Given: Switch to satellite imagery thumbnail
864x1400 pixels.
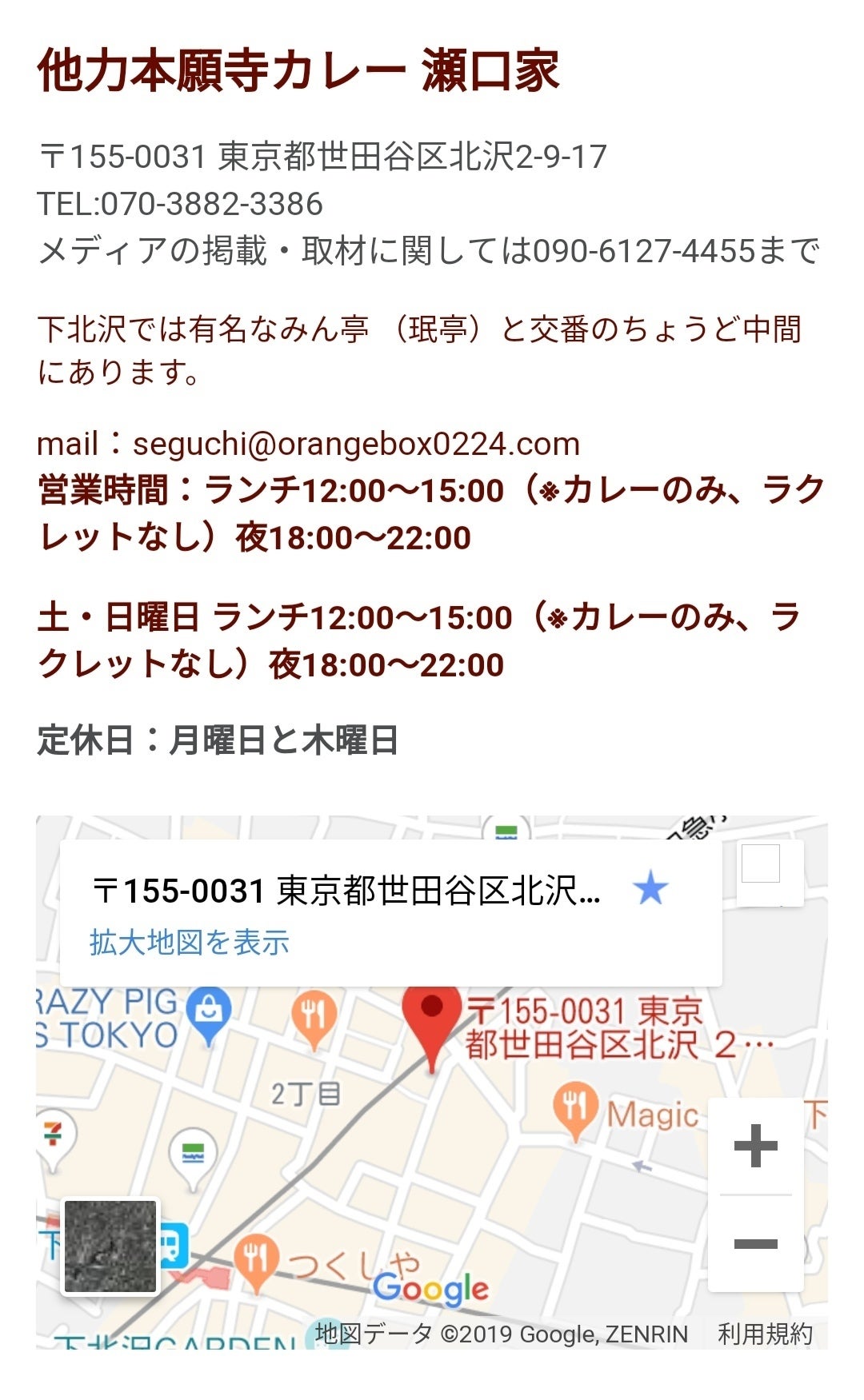Looking at the screenshot, I should click(110, 1246).
